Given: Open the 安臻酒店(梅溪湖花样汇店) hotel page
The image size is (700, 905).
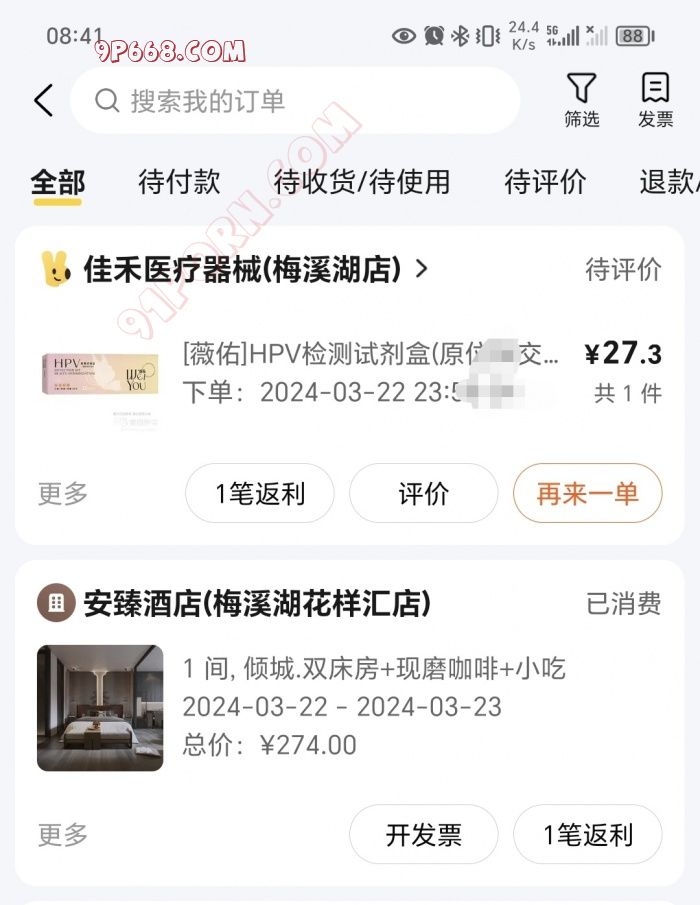Looking at the screenshot, I should 256,603.
